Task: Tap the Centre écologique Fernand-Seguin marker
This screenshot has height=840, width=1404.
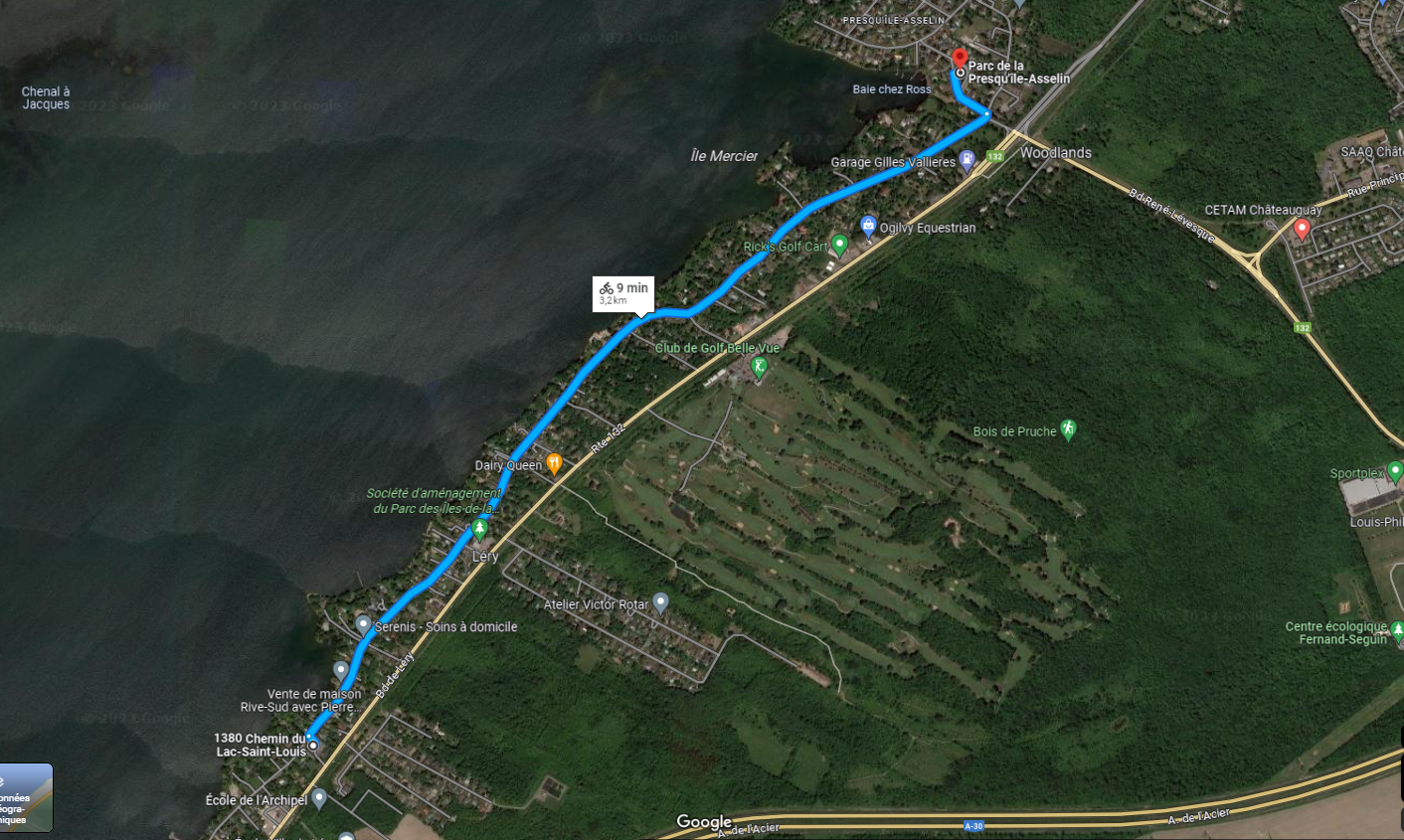Action: (x=1397, y=630)
